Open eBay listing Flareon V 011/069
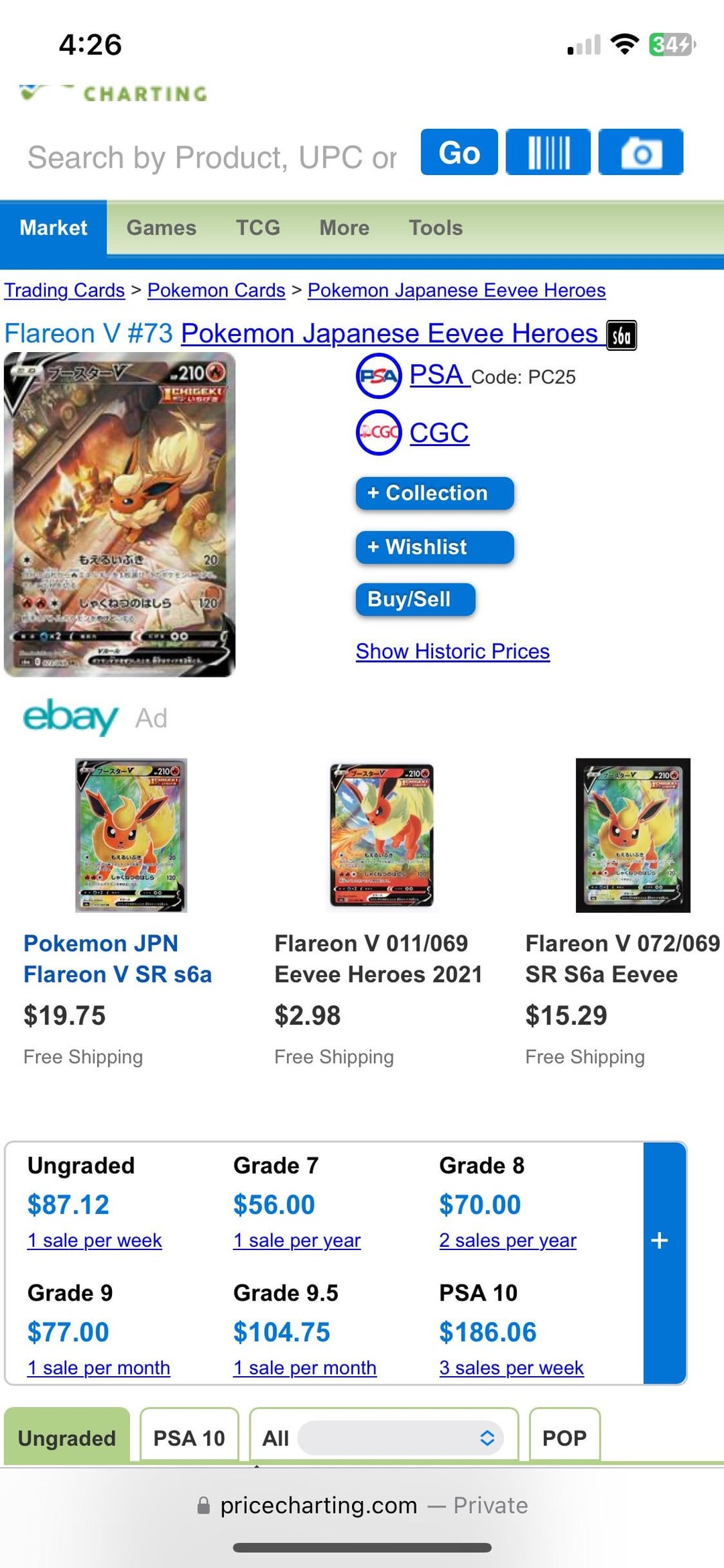The width and height of the screenshot is (724, 1568). [x=378, y=959]
